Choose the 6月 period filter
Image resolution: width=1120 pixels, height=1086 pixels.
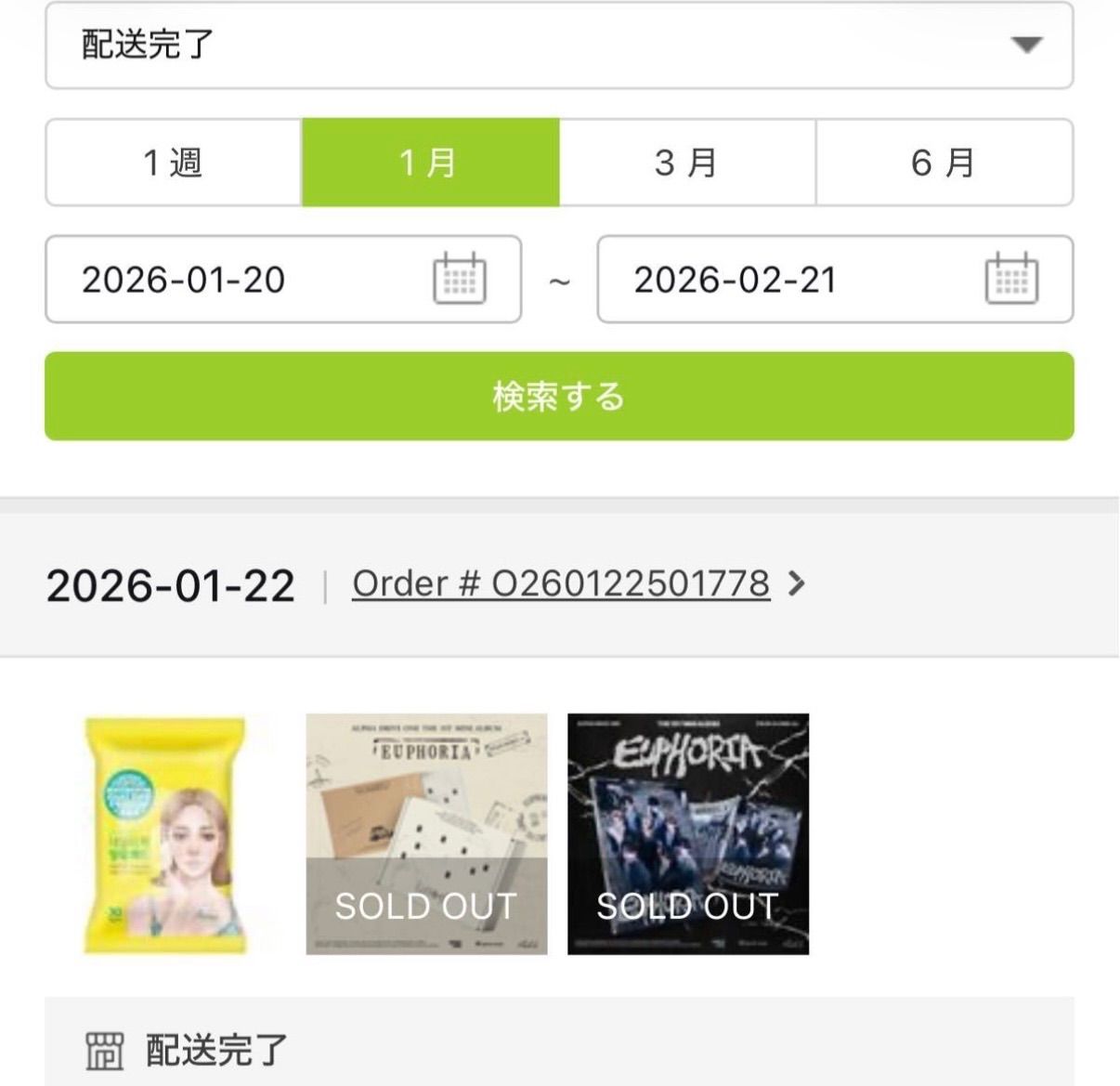944,163
